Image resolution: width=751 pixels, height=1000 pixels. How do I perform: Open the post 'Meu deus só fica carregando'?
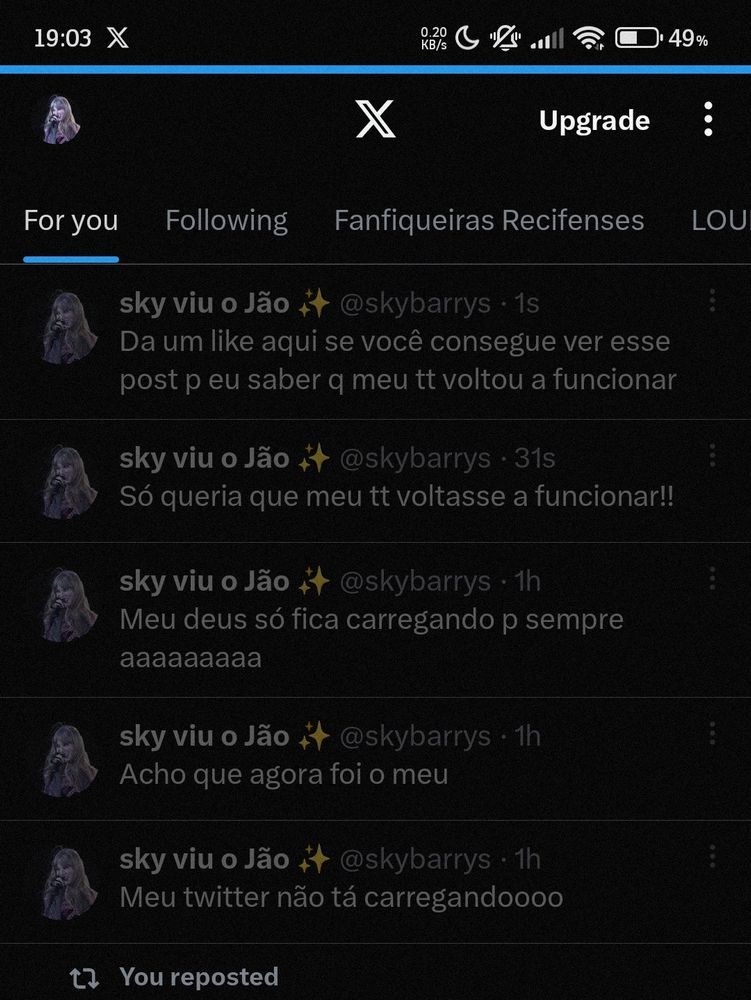tap(371, 638)
